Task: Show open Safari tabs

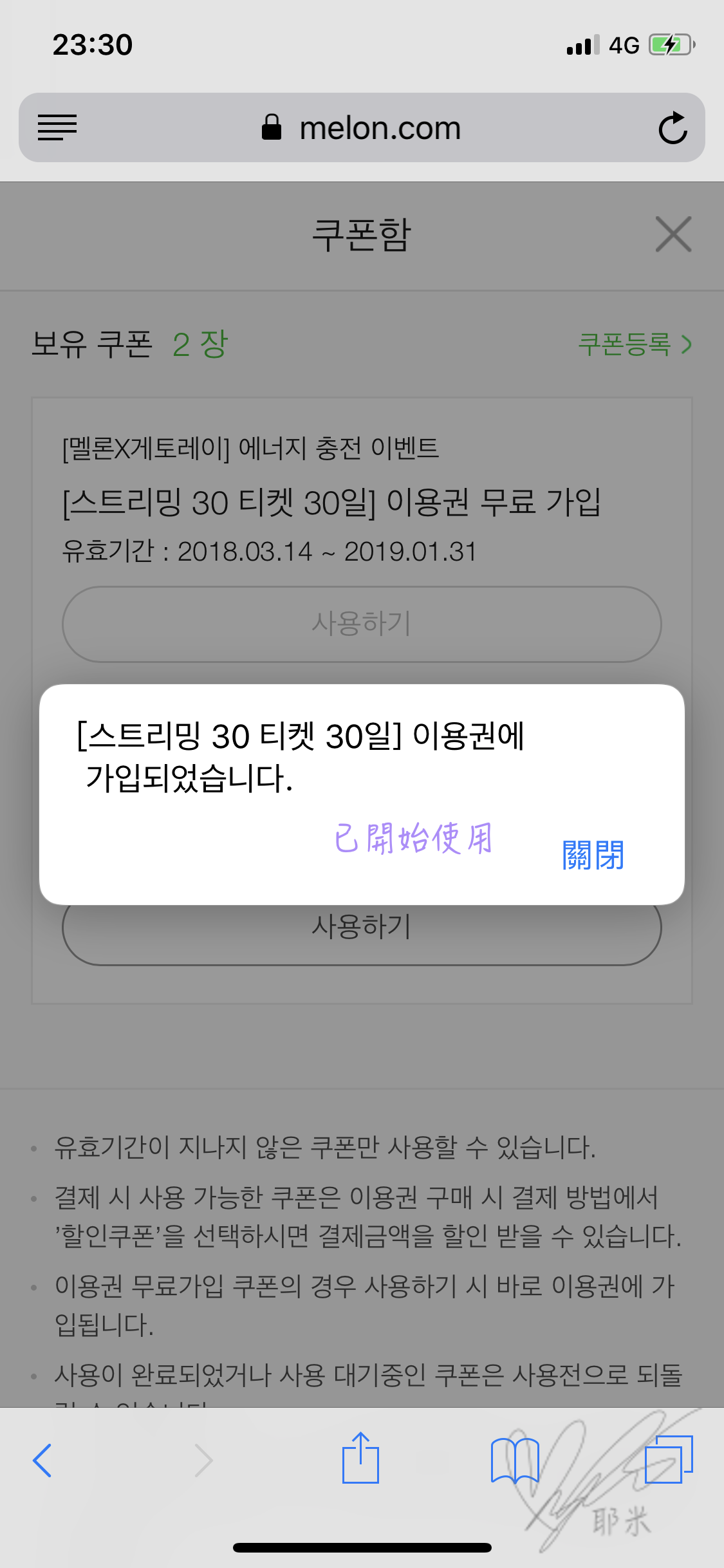Action: tap(669, 1459)
